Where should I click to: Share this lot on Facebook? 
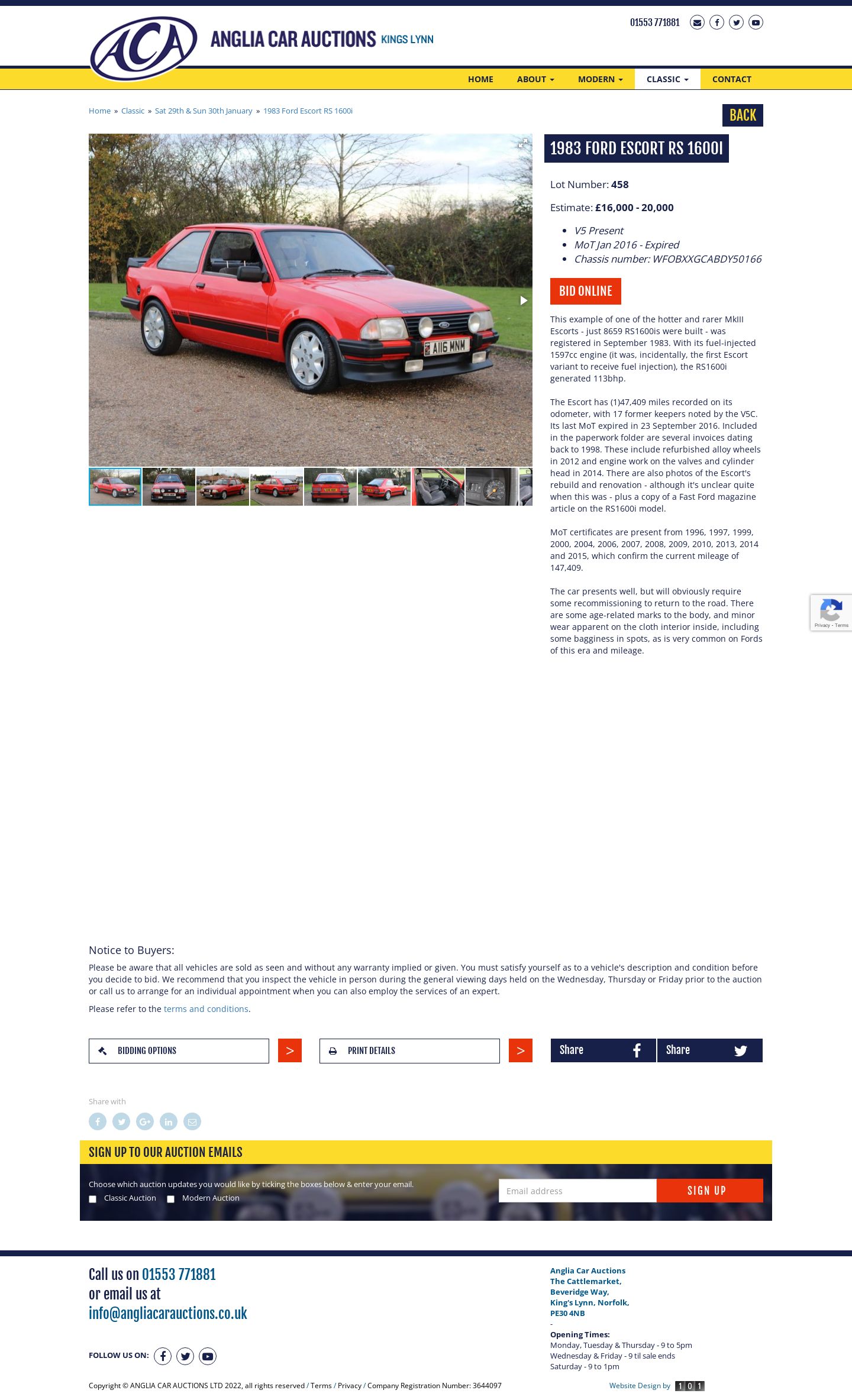click(x=603, y=1050)
